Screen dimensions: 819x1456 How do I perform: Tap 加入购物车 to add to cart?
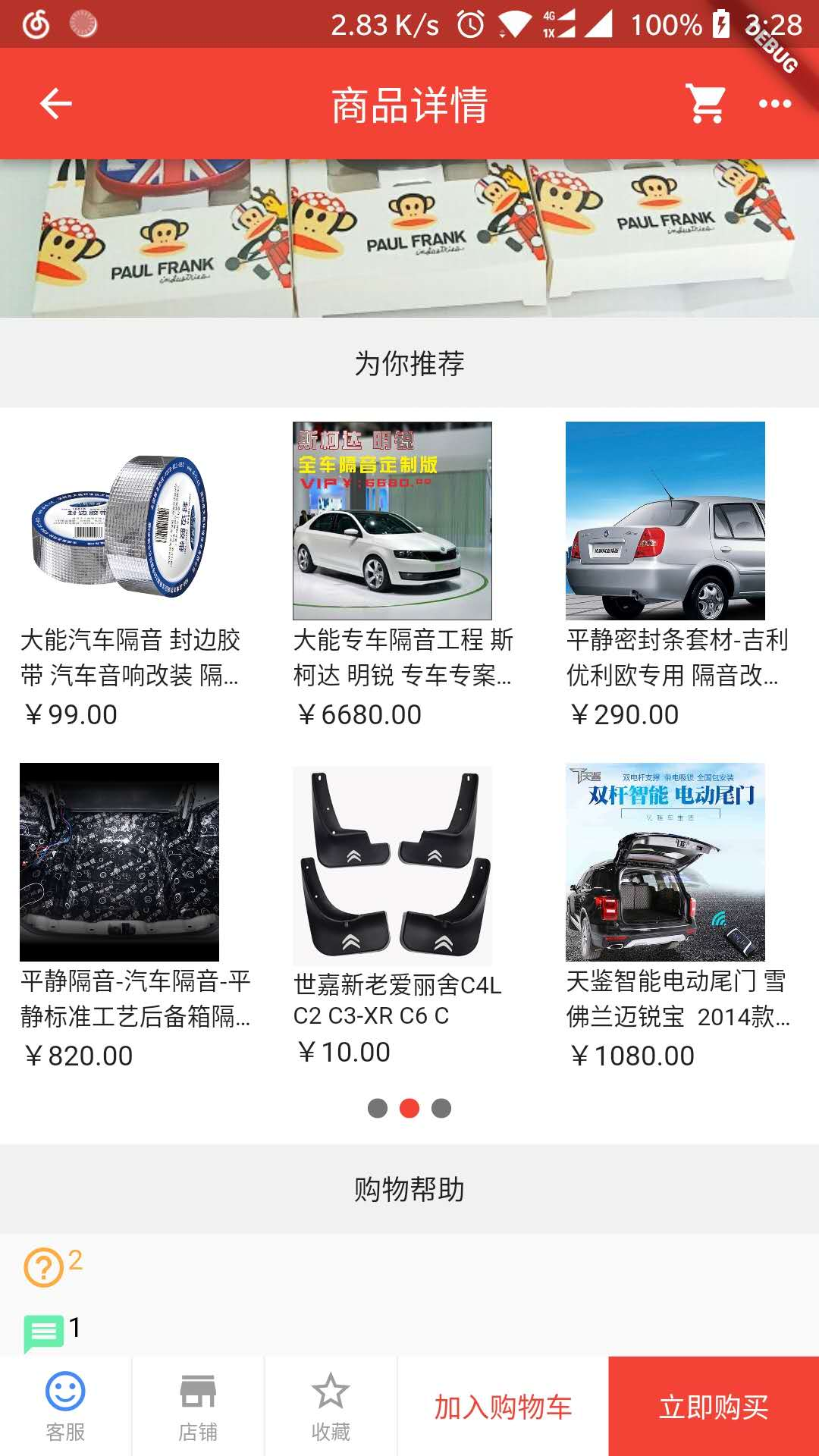point(503,1407)
